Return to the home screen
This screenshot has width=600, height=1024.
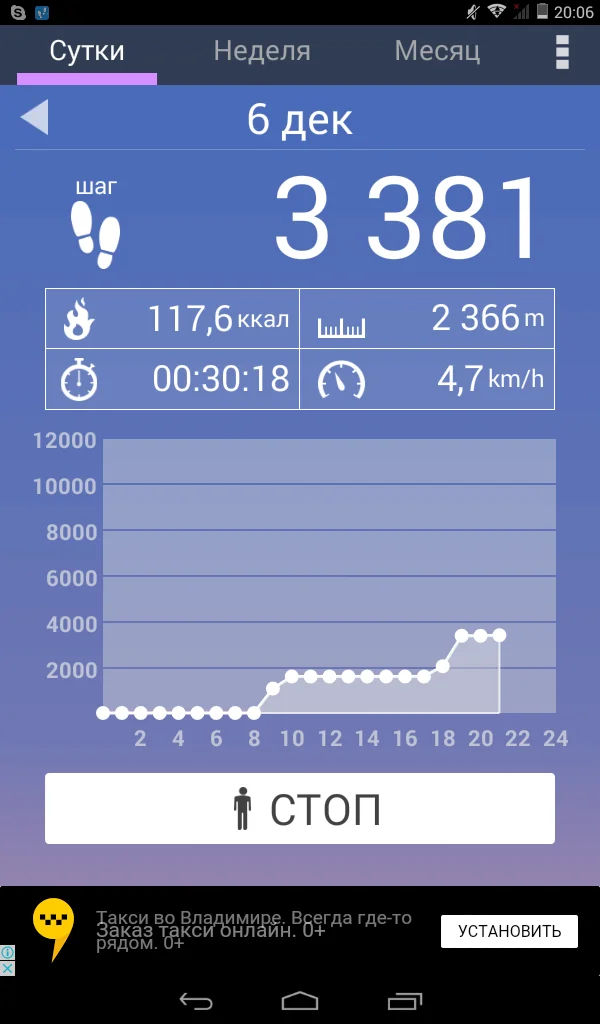[300, 1000]
